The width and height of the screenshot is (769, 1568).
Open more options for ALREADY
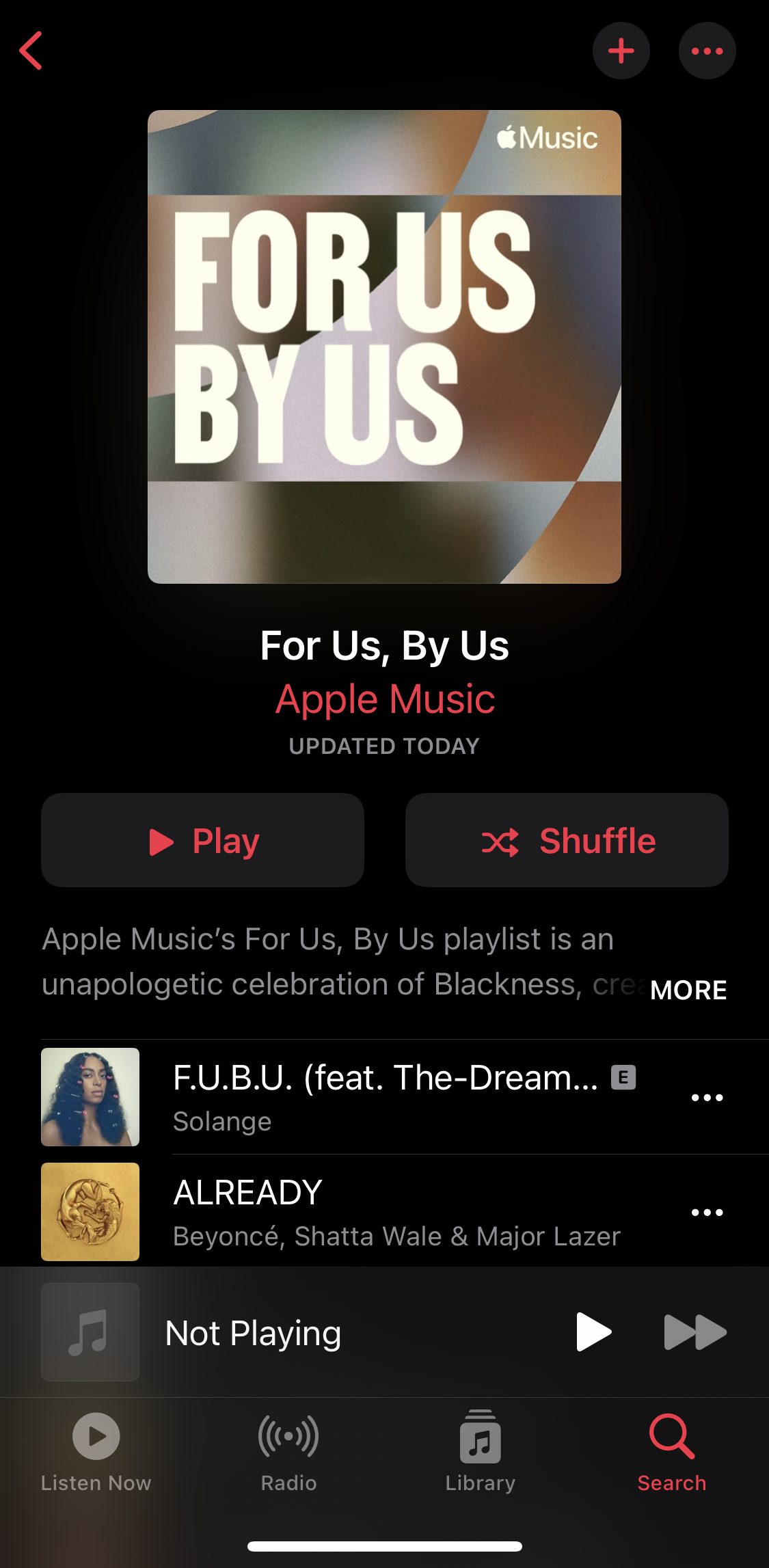pyautogui.click(x=707, y=1212)
